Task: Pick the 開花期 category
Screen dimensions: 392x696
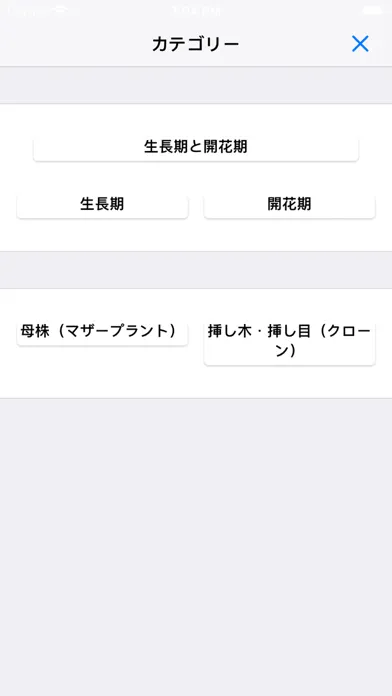Action: (x=289, y=205)
